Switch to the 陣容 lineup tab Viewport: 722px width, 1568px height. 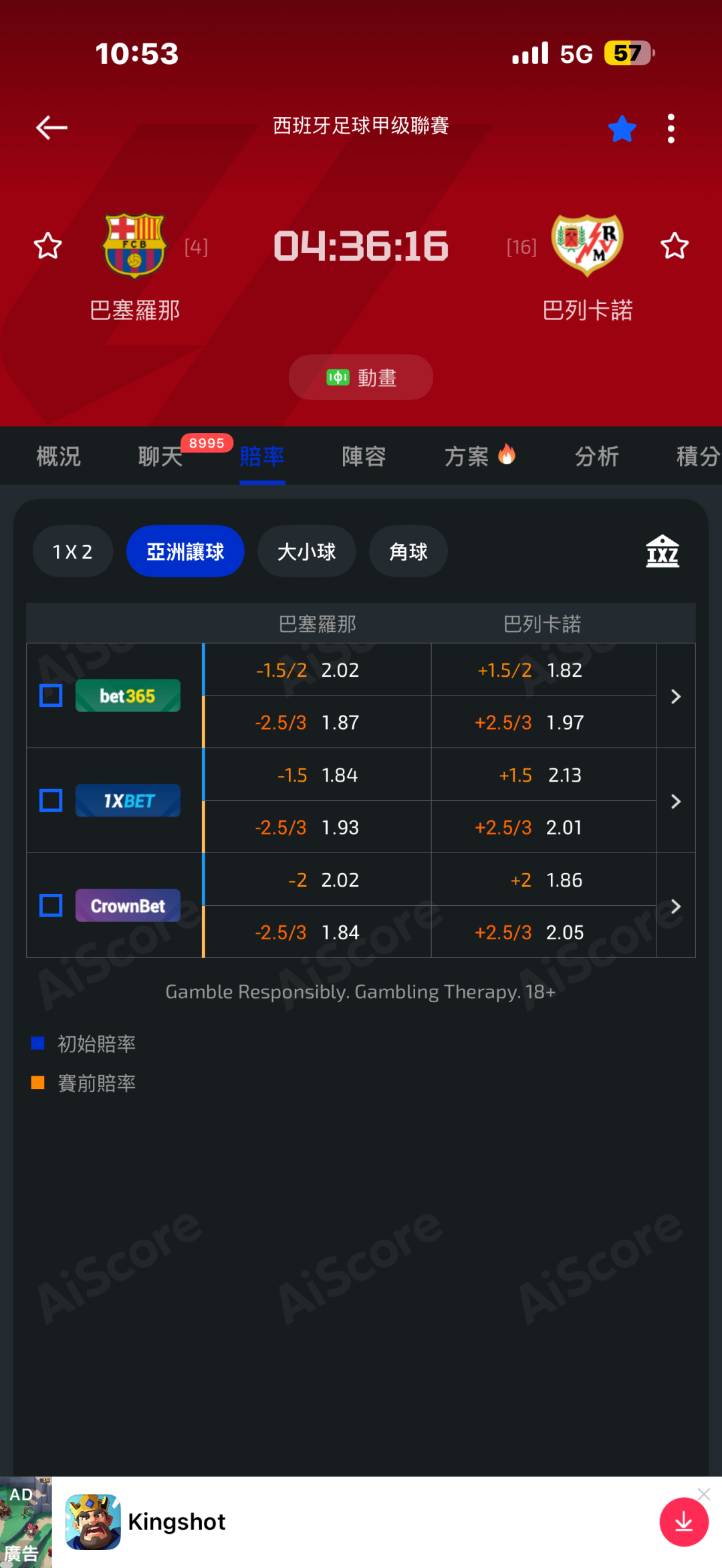364,456
